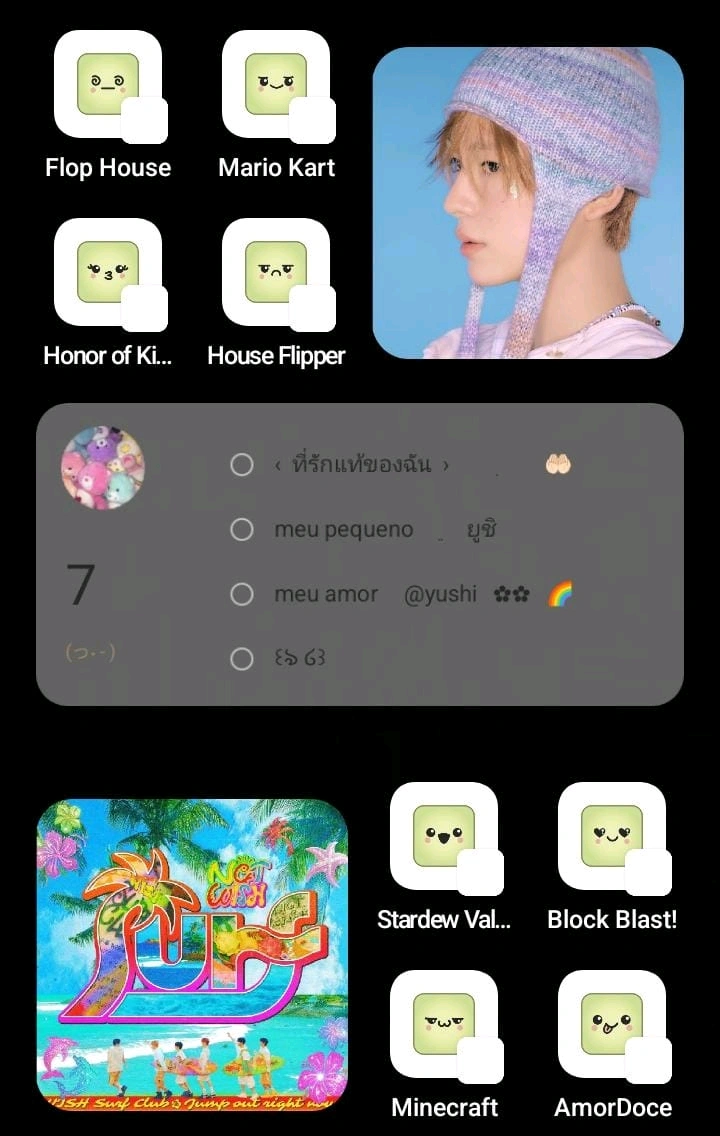Launch the AmorDoce app
The height and width of the screenshot is (1136, 720).
click(612, 1025)
